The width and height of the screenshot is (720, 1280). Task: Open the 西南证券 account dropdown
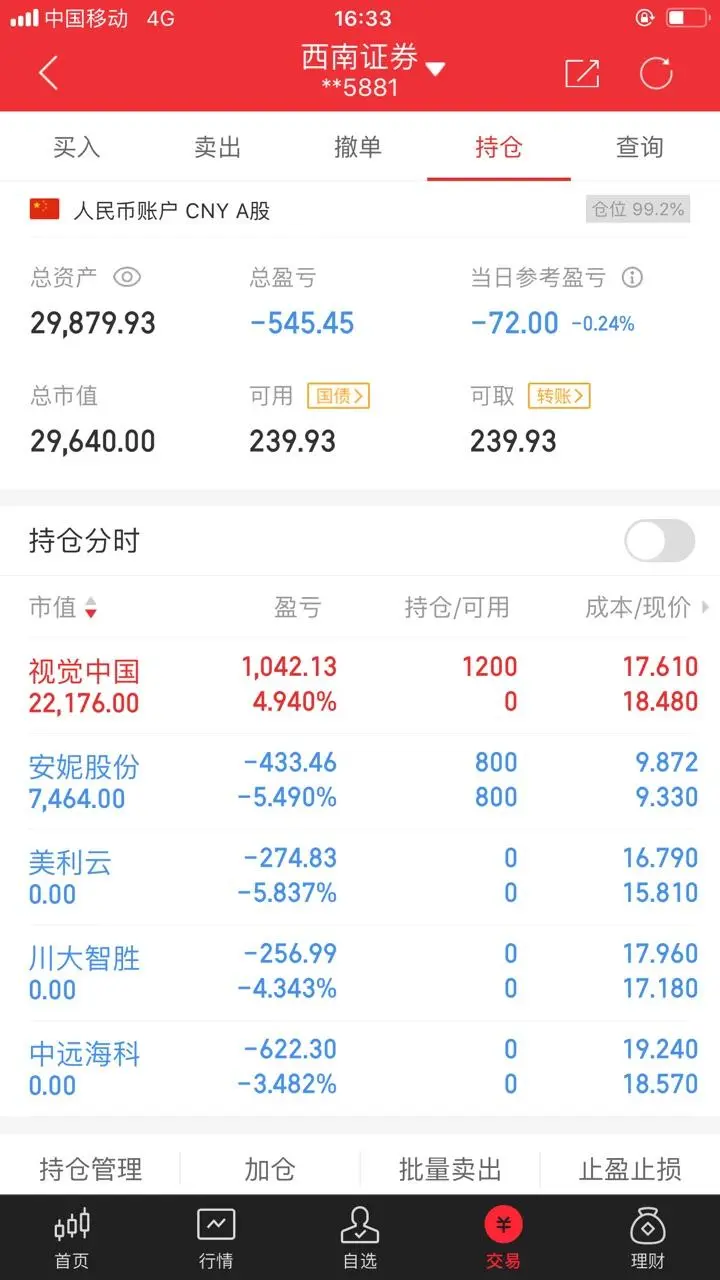tap(373, 70)
